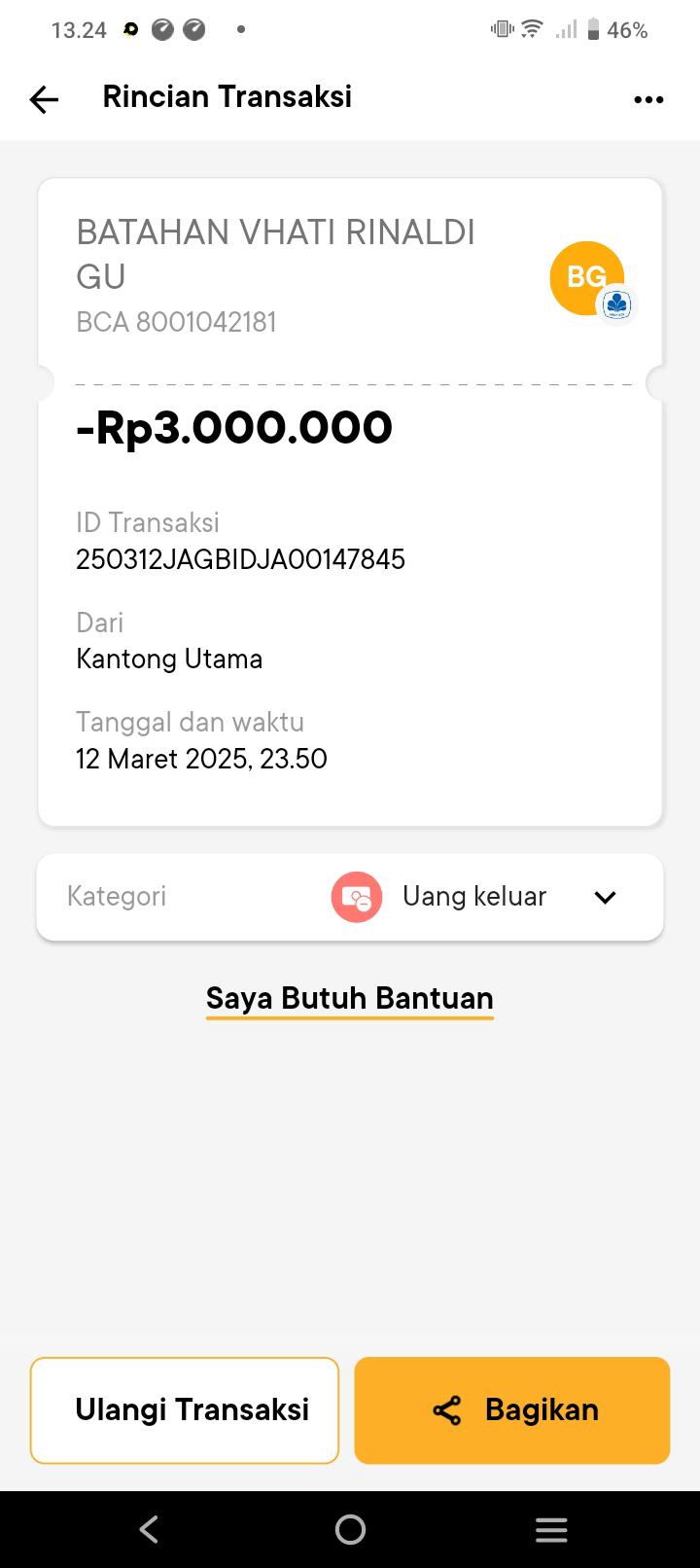
Task: Open Saya Butuh Bantuan link
Action: [x=349, y=999]
